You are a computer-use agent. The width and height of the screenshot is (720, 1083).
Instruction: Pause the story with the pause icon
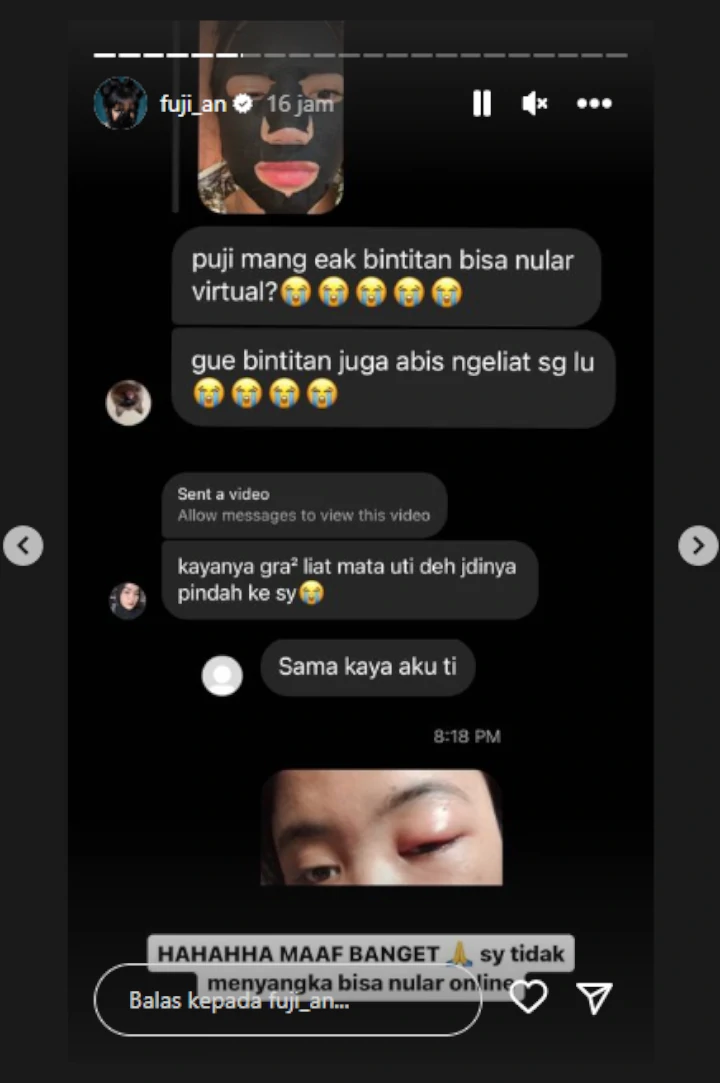point(481,103)
